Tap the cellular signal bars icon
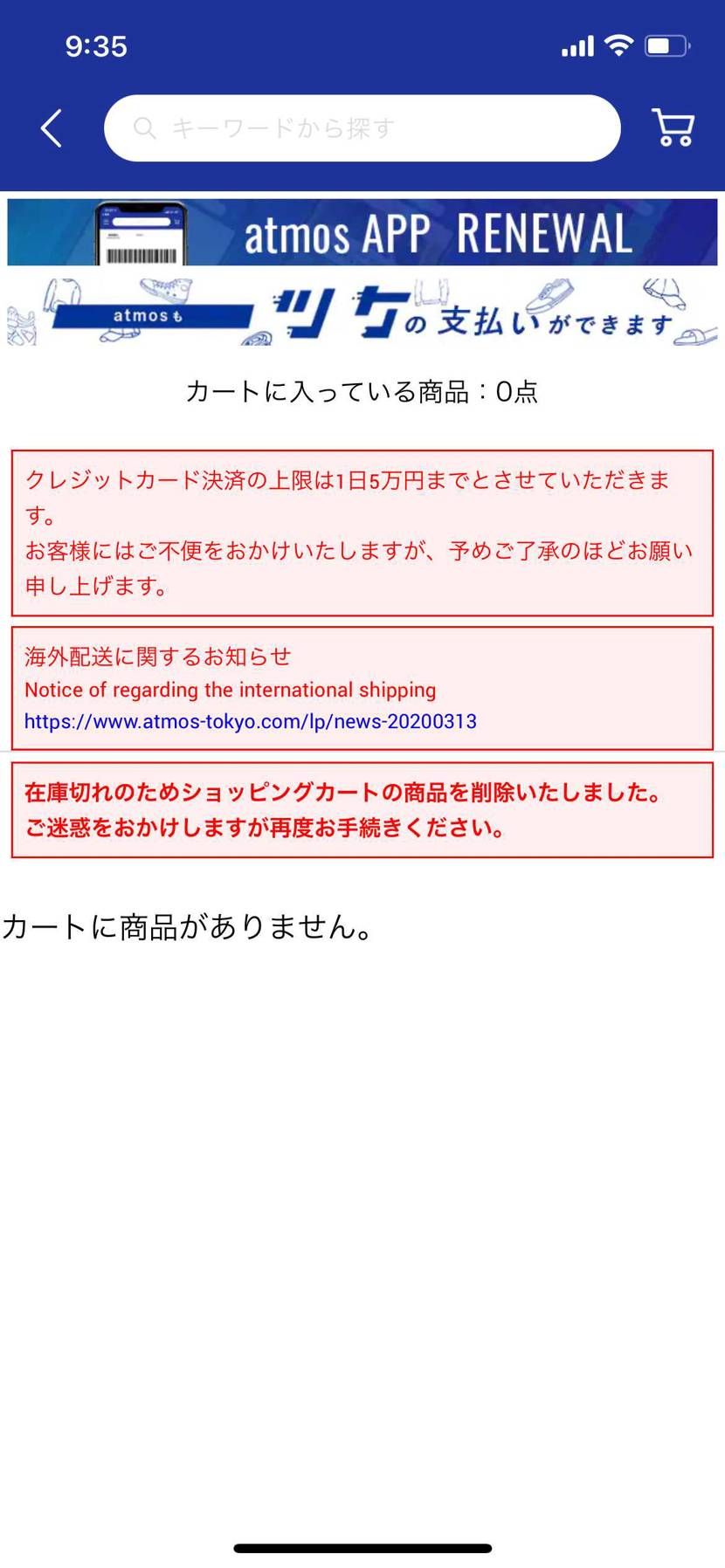 point(577,45)
